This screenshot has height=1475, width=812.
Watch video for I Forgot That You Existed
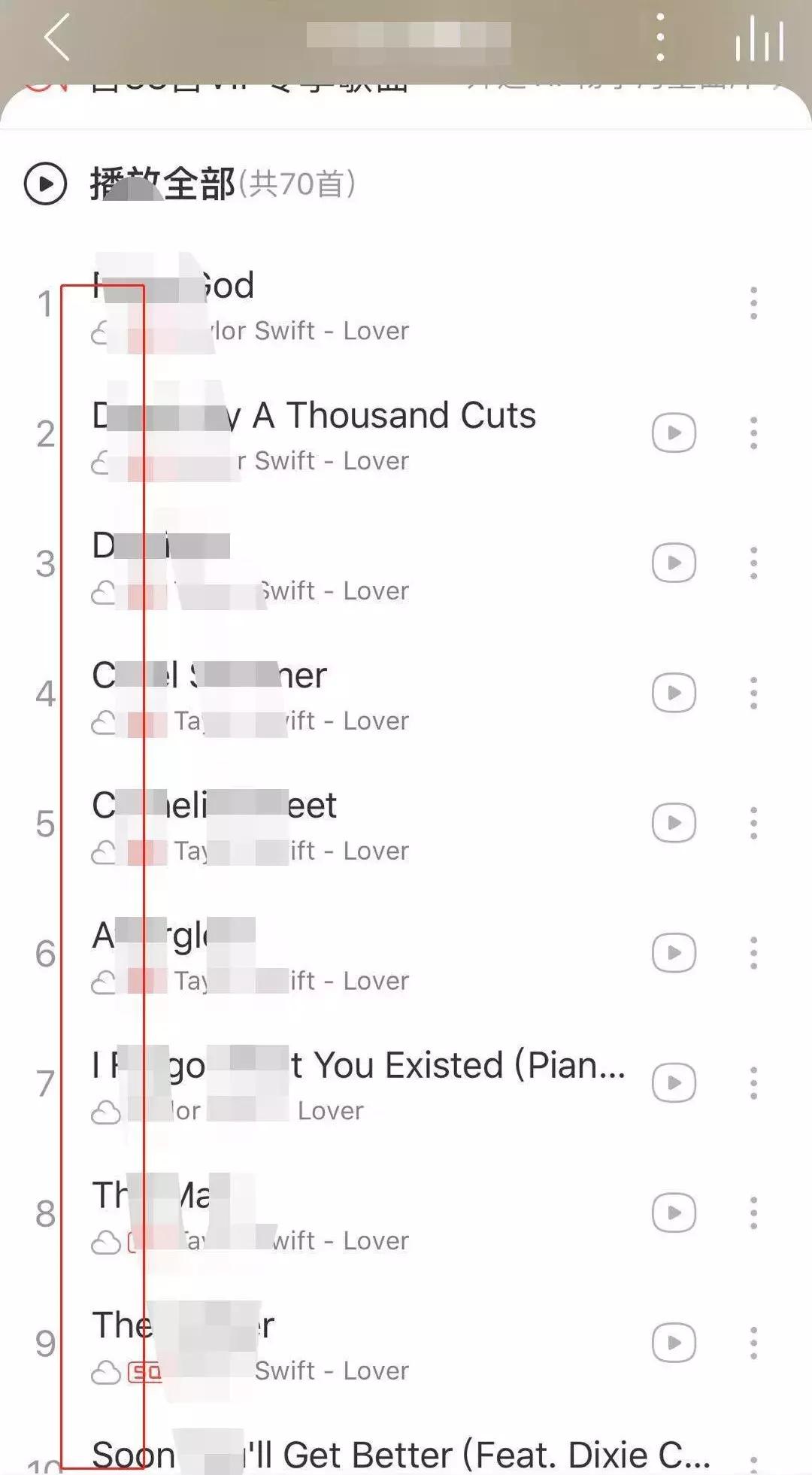pyautogui.click(x=673, y=1083)
